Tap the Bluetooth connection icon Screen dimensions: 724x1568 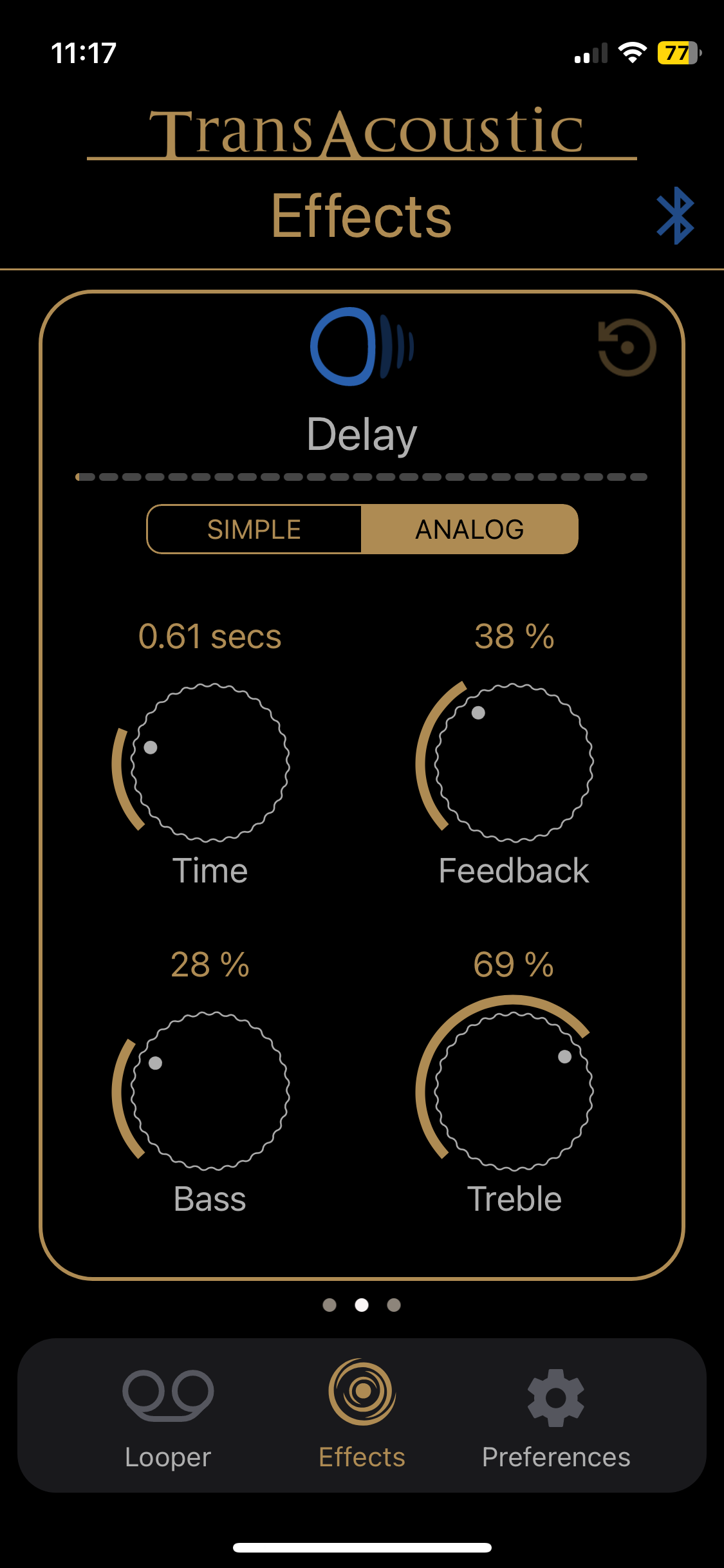point(675,216)
